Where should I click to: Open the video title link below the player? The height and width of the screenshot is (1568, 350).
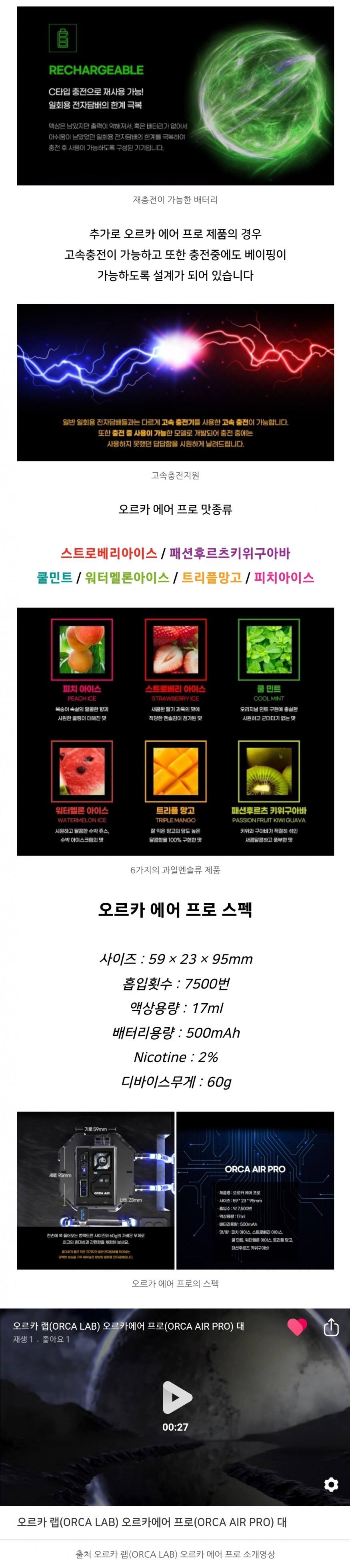(151, 1522)
